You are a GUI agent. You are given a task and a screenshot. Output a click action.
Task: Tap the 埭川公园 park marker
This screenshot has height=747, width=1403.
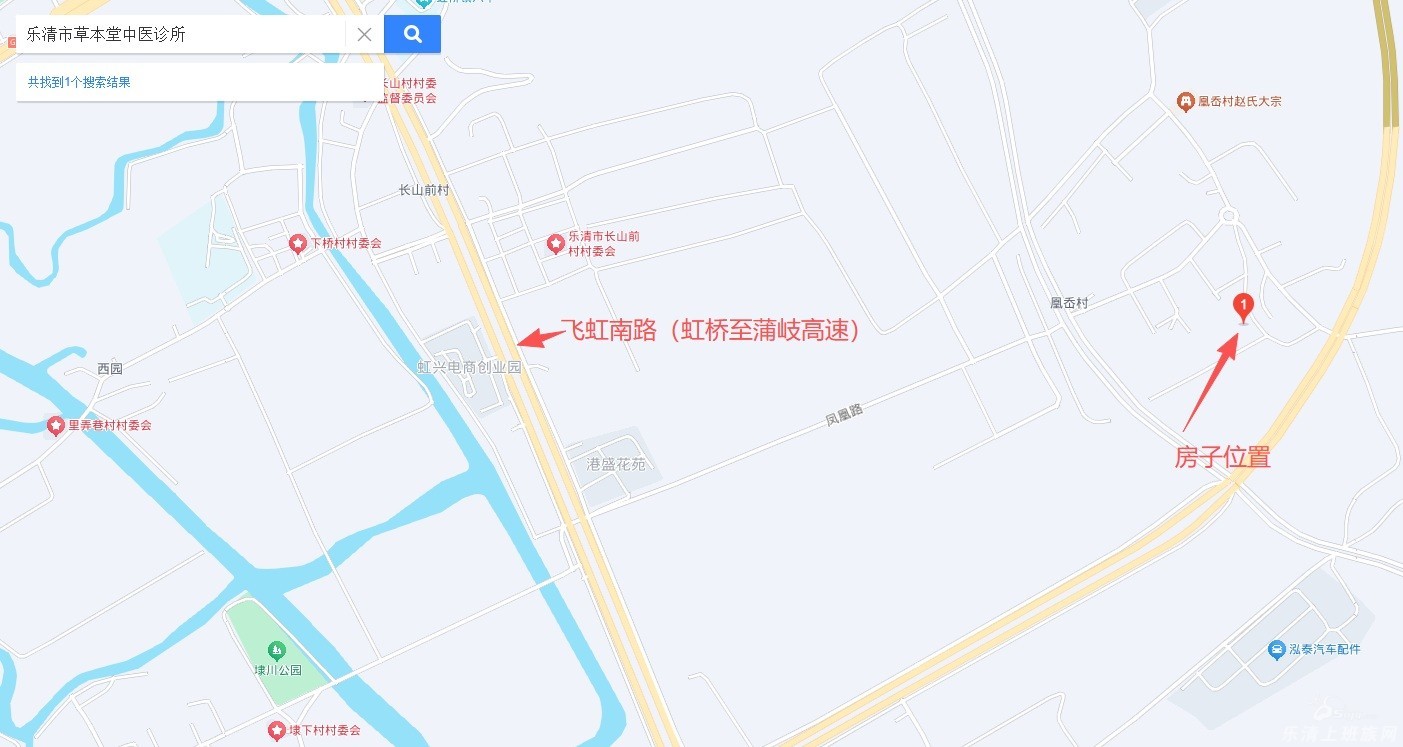click(277, 651)
